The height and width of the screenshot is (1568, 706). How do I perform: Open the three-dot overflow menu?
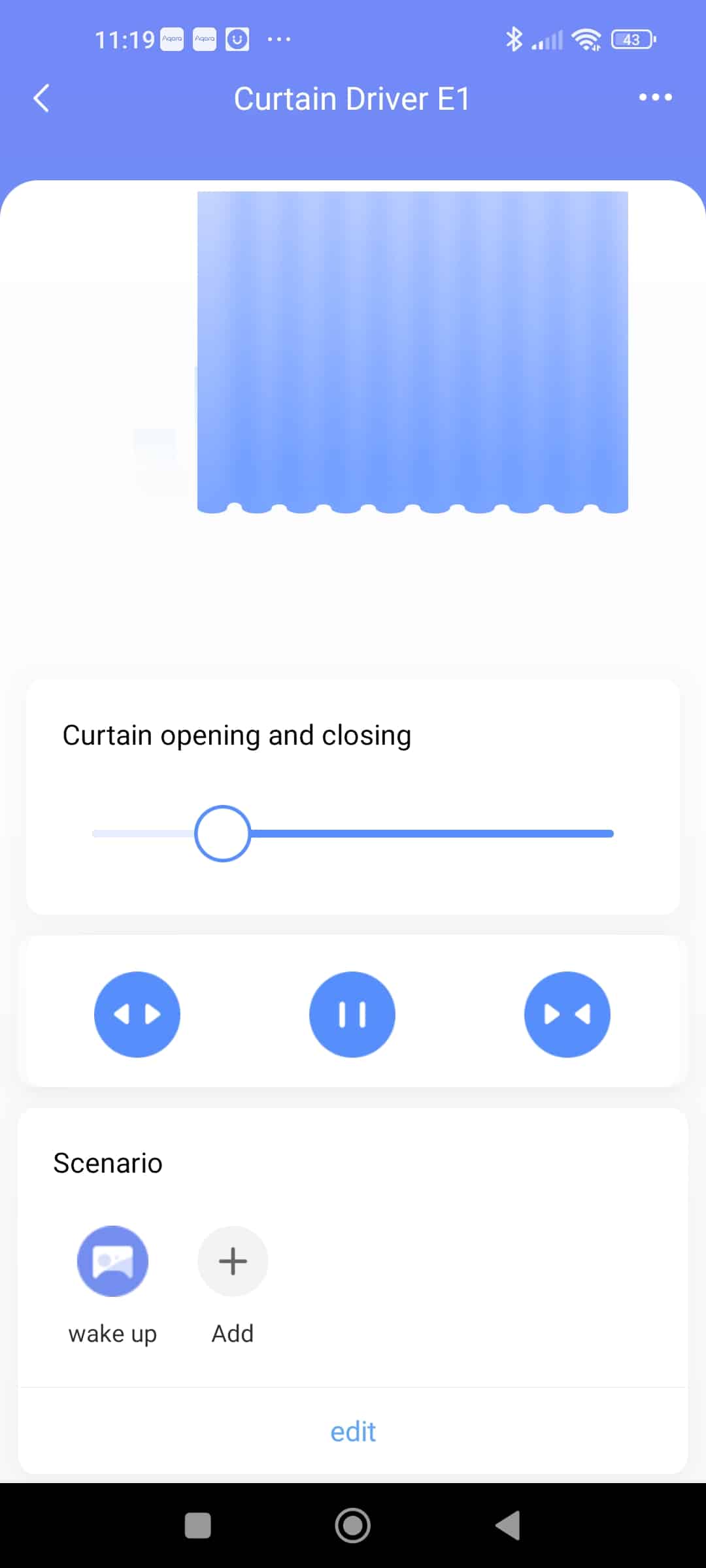tap(655, 97)
